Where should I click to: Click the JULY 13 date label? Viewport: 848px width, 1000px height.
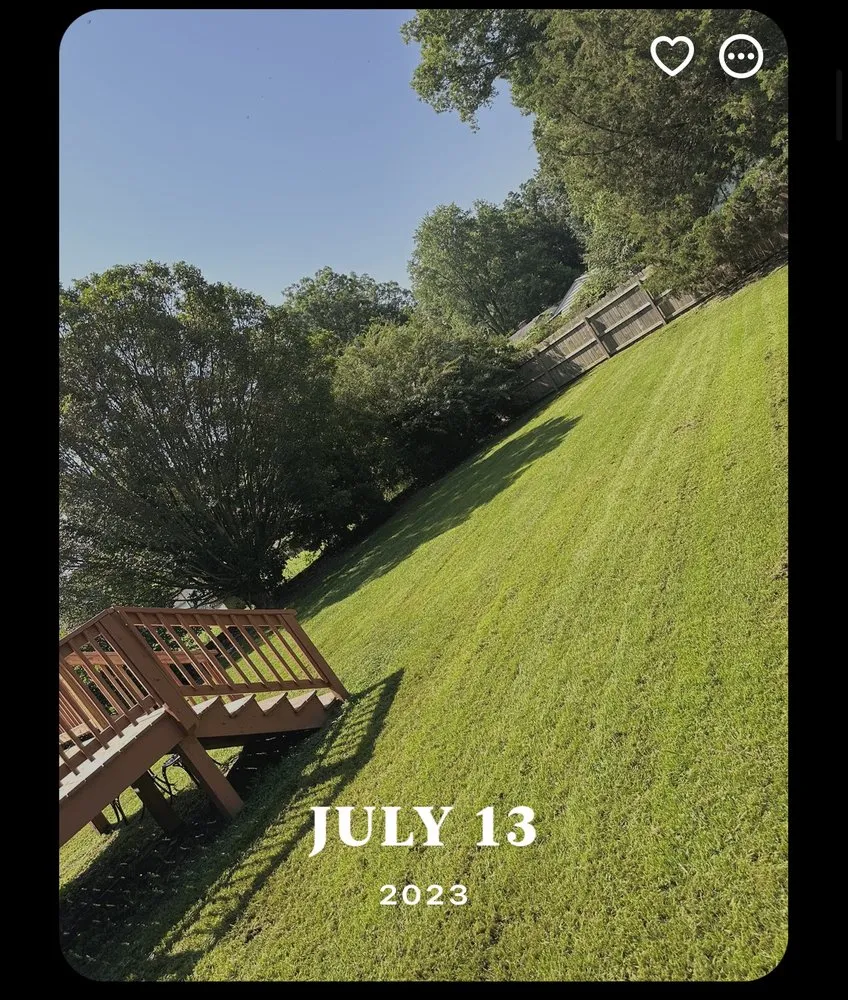pos(424,828)
